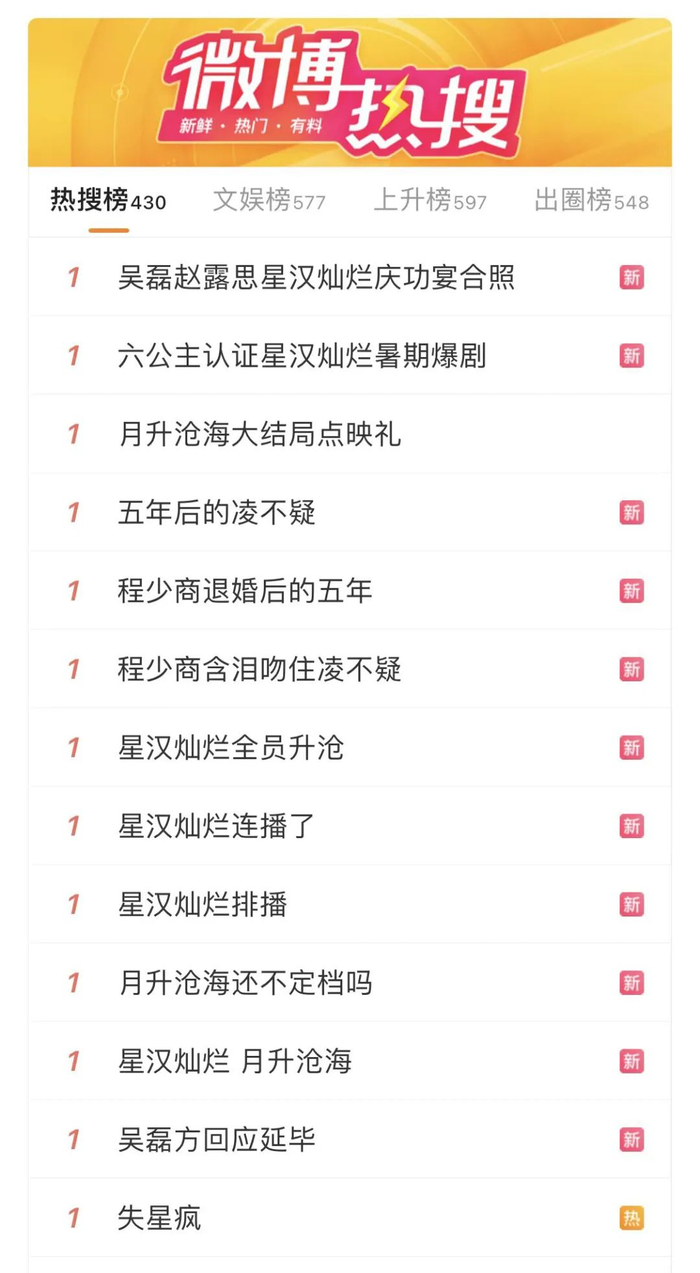Tap 吴磊方回应延毕 hot search
The width and height of the screenshot is (700, 1273).
click(x=217, y=1139)
